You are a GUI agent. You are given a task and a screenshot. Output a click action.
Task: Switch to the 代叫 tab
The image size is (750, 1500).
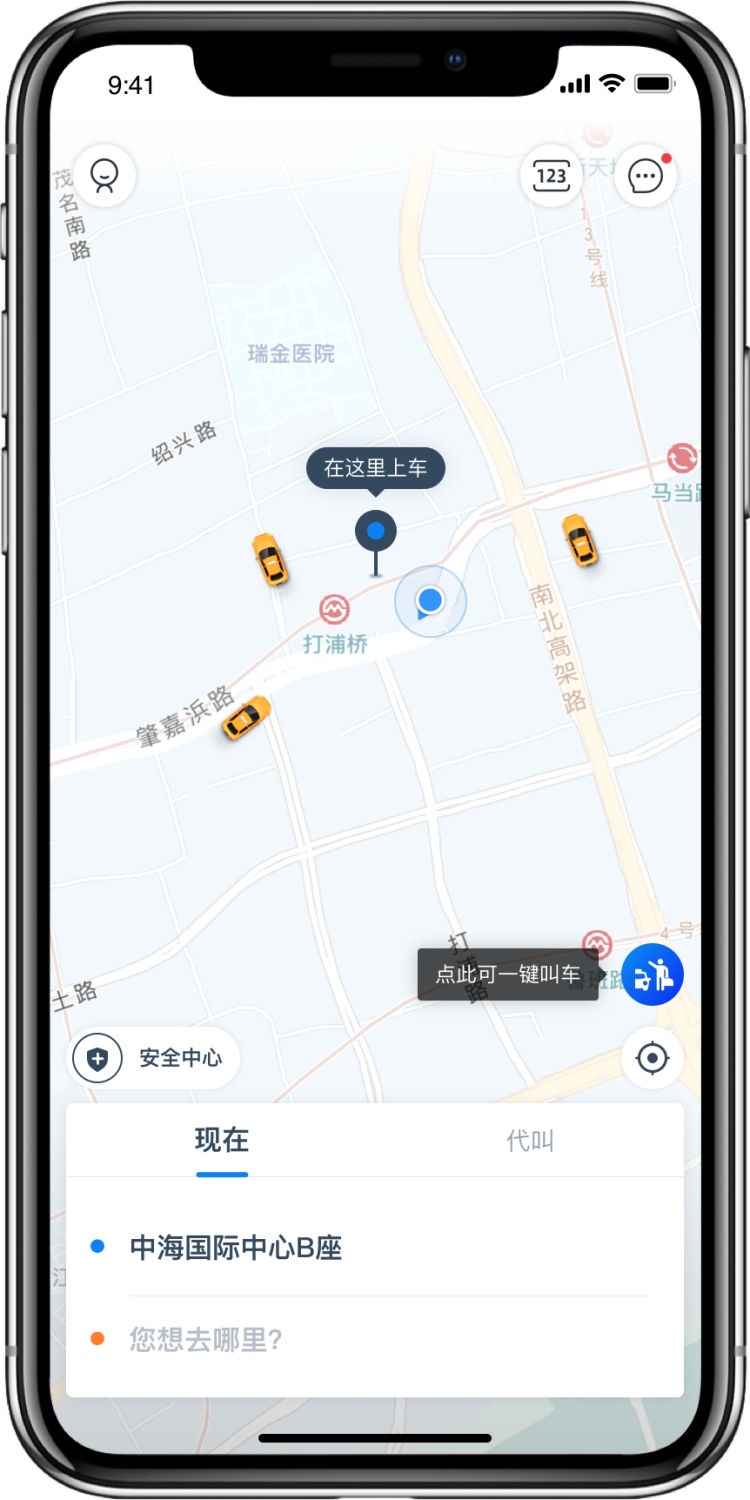[530, 1141]
